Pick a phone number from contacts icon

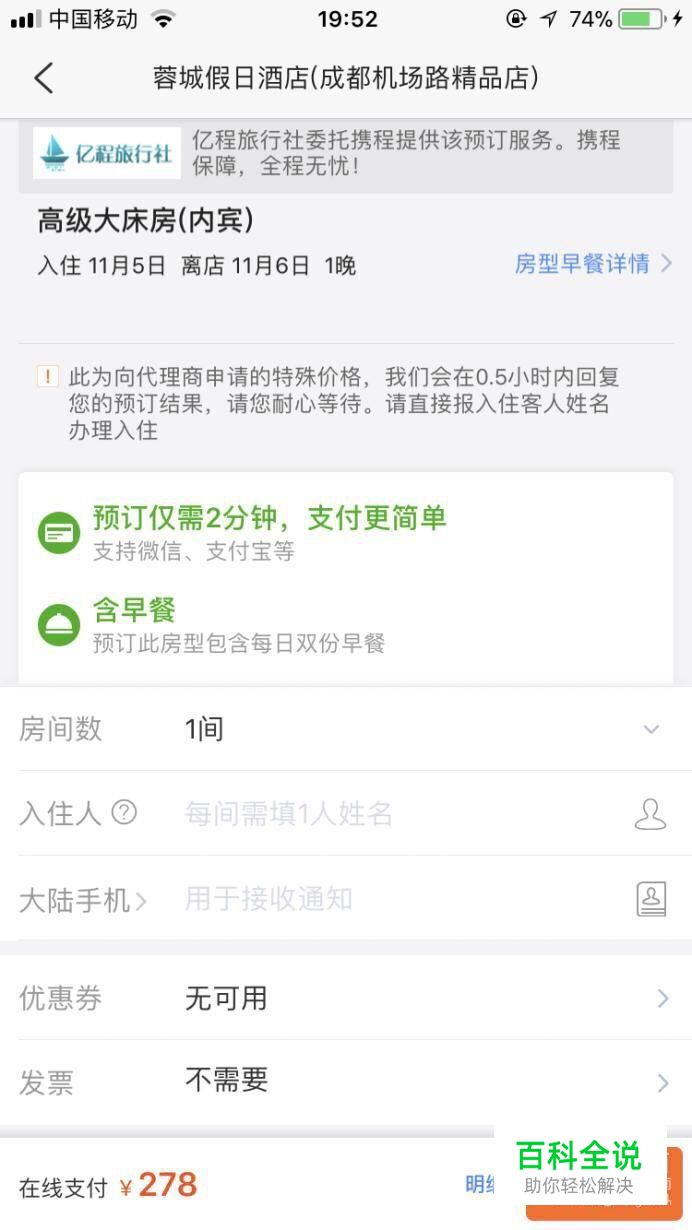(651, 899)
